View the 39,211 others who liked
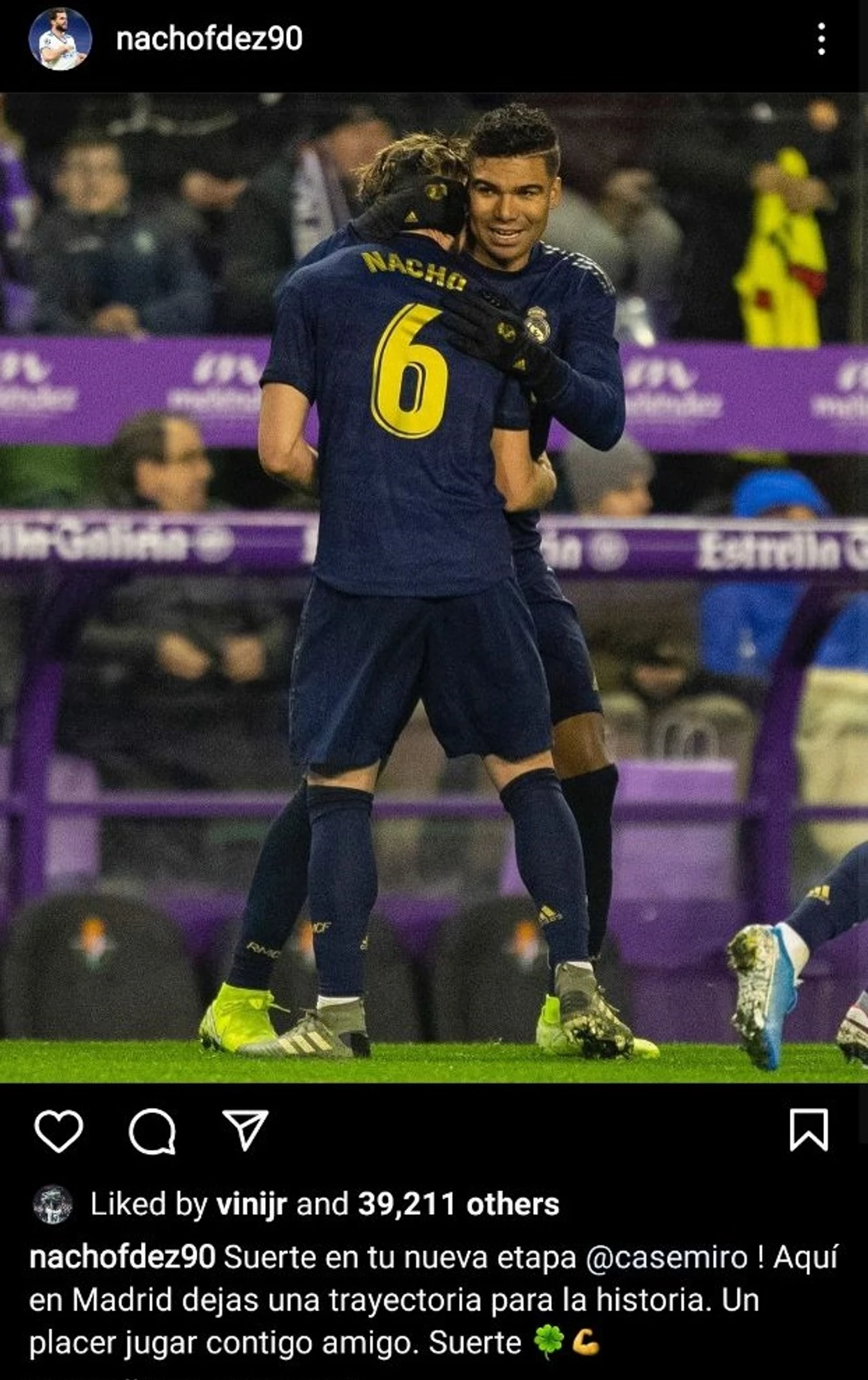This screenshot has height=1380, width=868. coord(458,1205)
